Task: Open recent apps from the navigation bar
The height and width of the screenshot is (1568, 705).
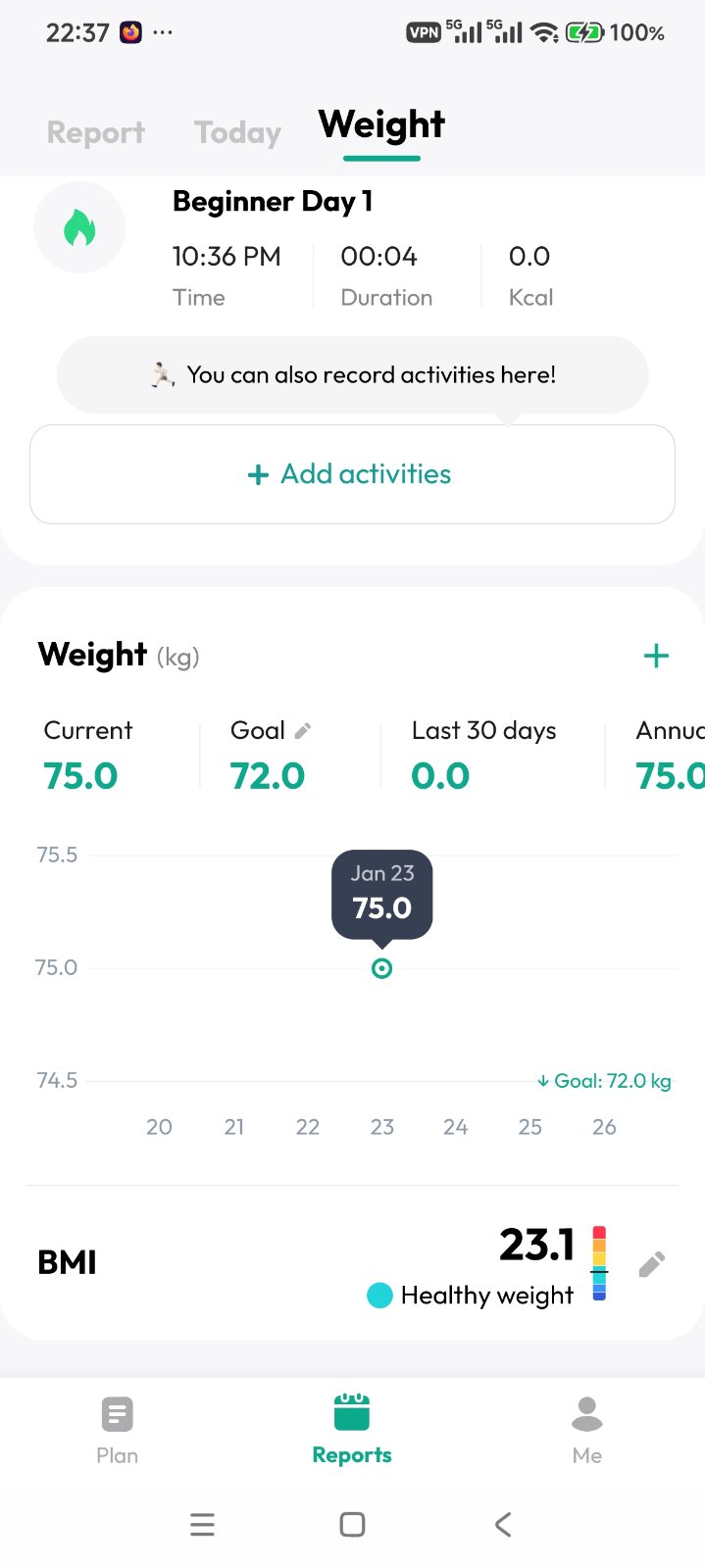Action: coord(202,1524)
